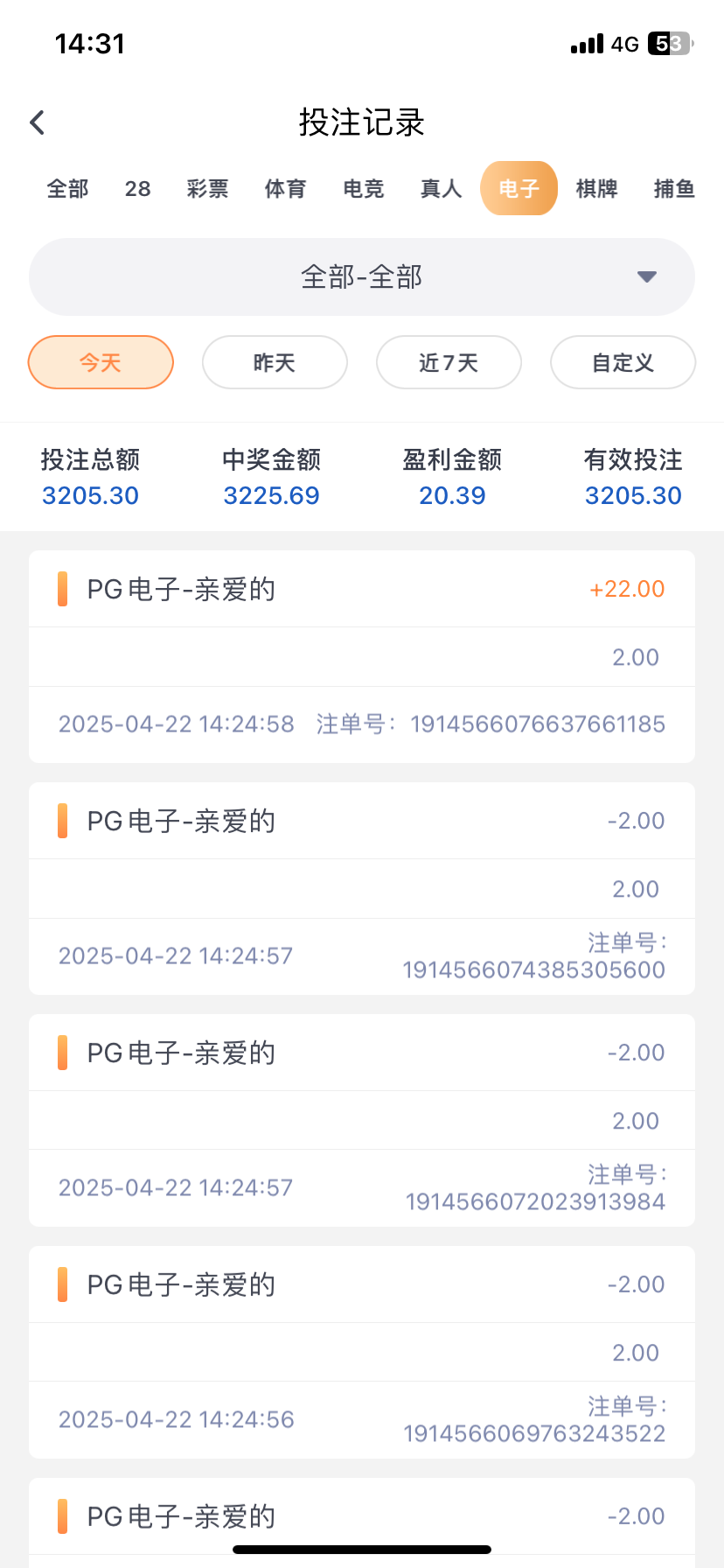Expand the 全部-全部 dropdown
This screenshot has height=1568, width=724.
[362, 277]
